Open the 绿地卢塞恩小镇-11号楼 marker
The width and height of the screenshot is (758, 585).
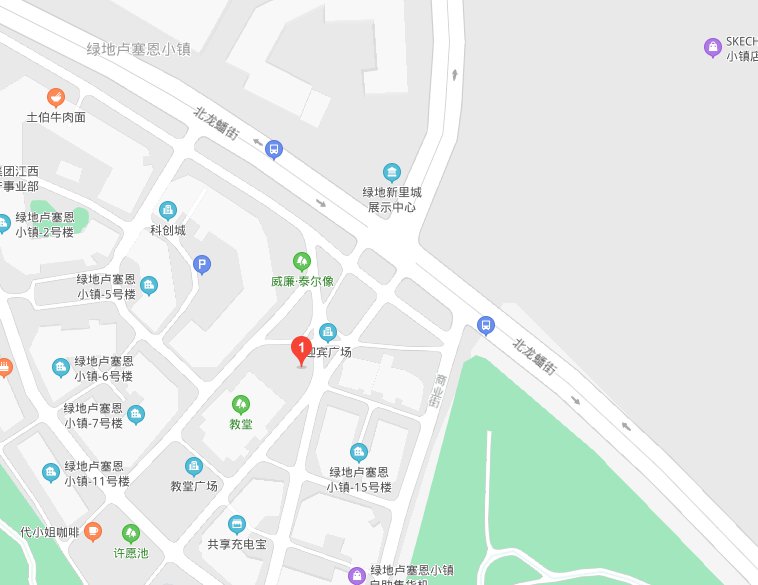click(x=51, y=473)
